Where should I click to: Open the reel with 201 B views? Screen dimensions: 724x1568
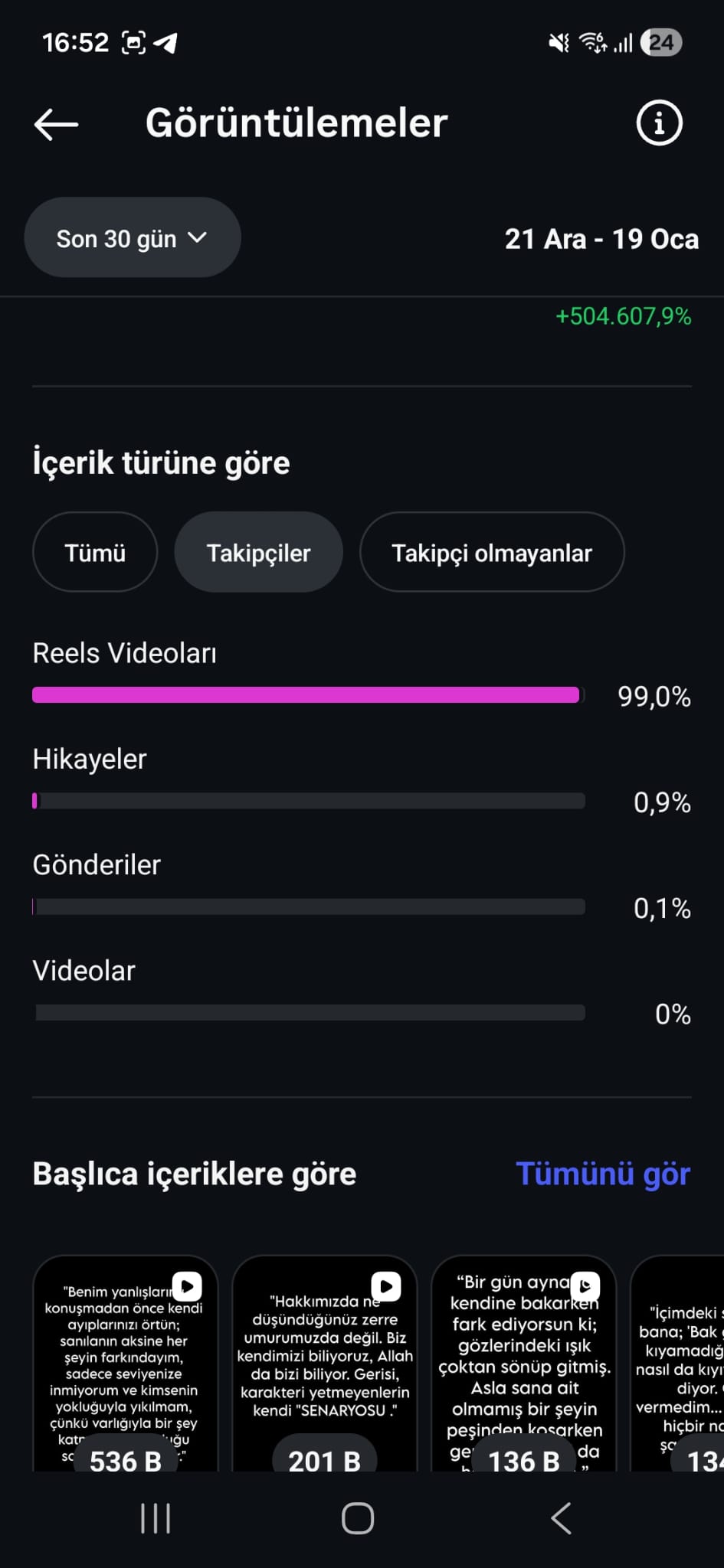[325, 1364]
